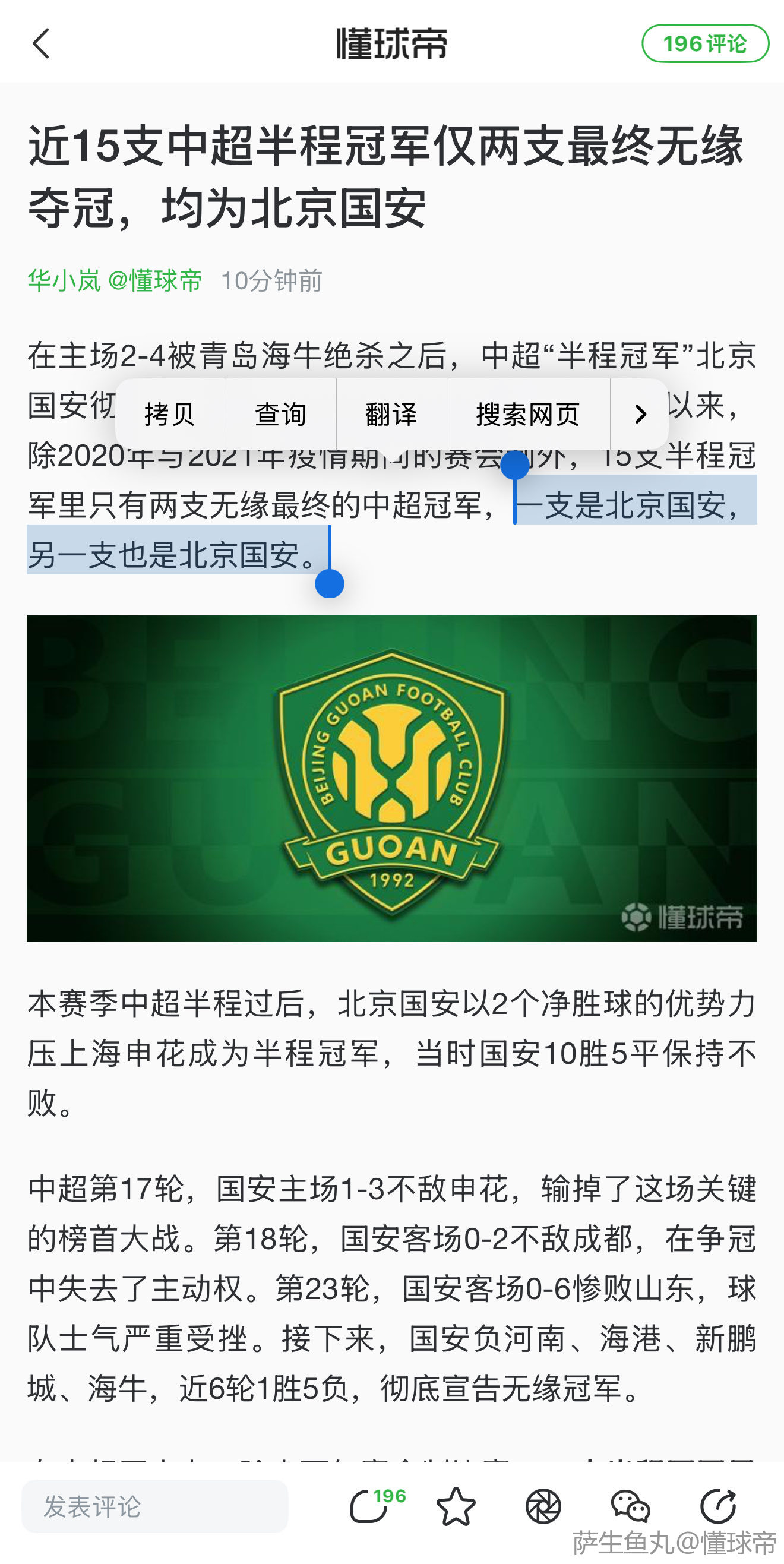Open the Beijing Guoan crest image

391,778
